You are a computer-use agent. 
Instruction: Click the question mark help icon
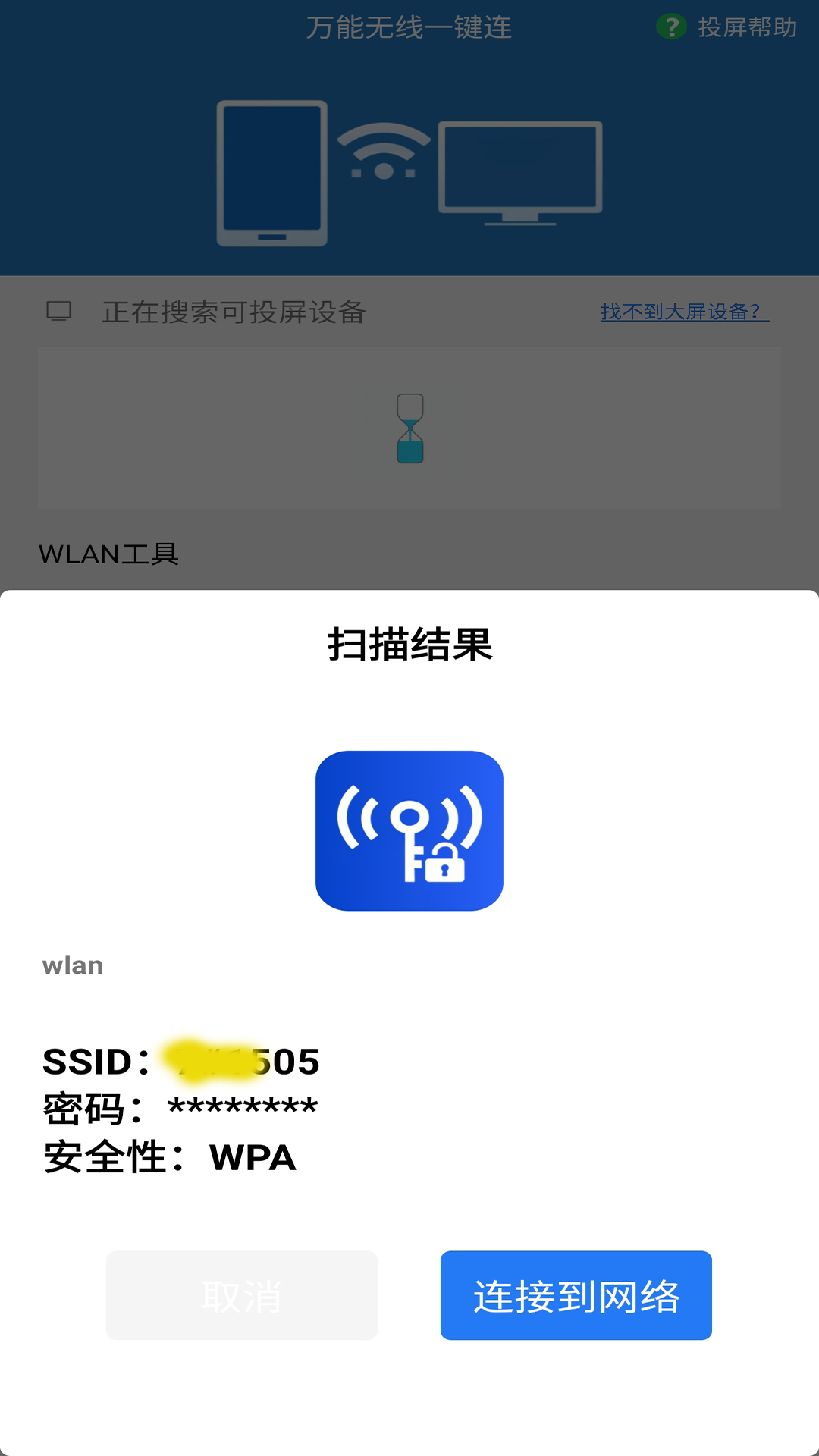[671, 27]
